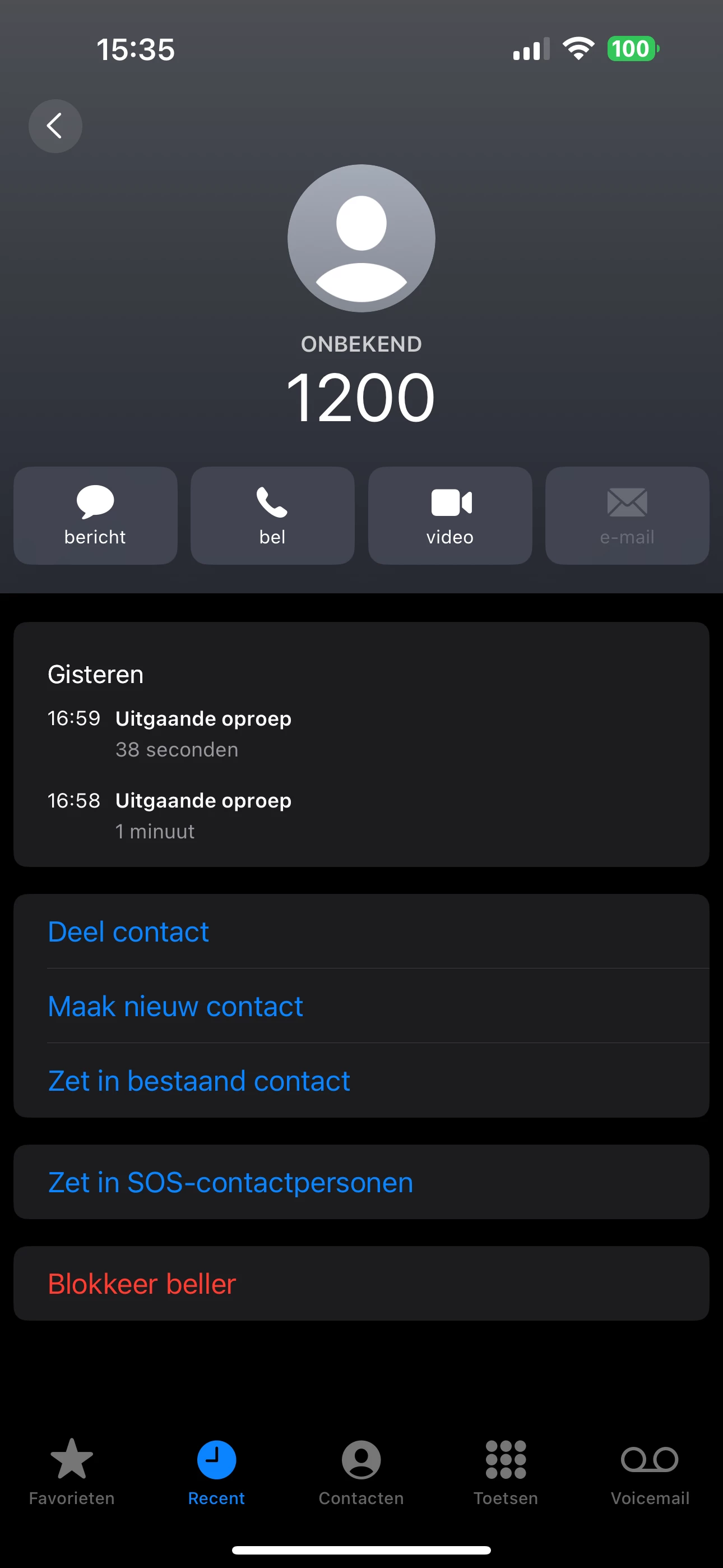Image resolution: width=723 pixels, height=1568 pixels.
Task: Add number via Zet in SOS-contactpersonen
Action: (231, 1183)
